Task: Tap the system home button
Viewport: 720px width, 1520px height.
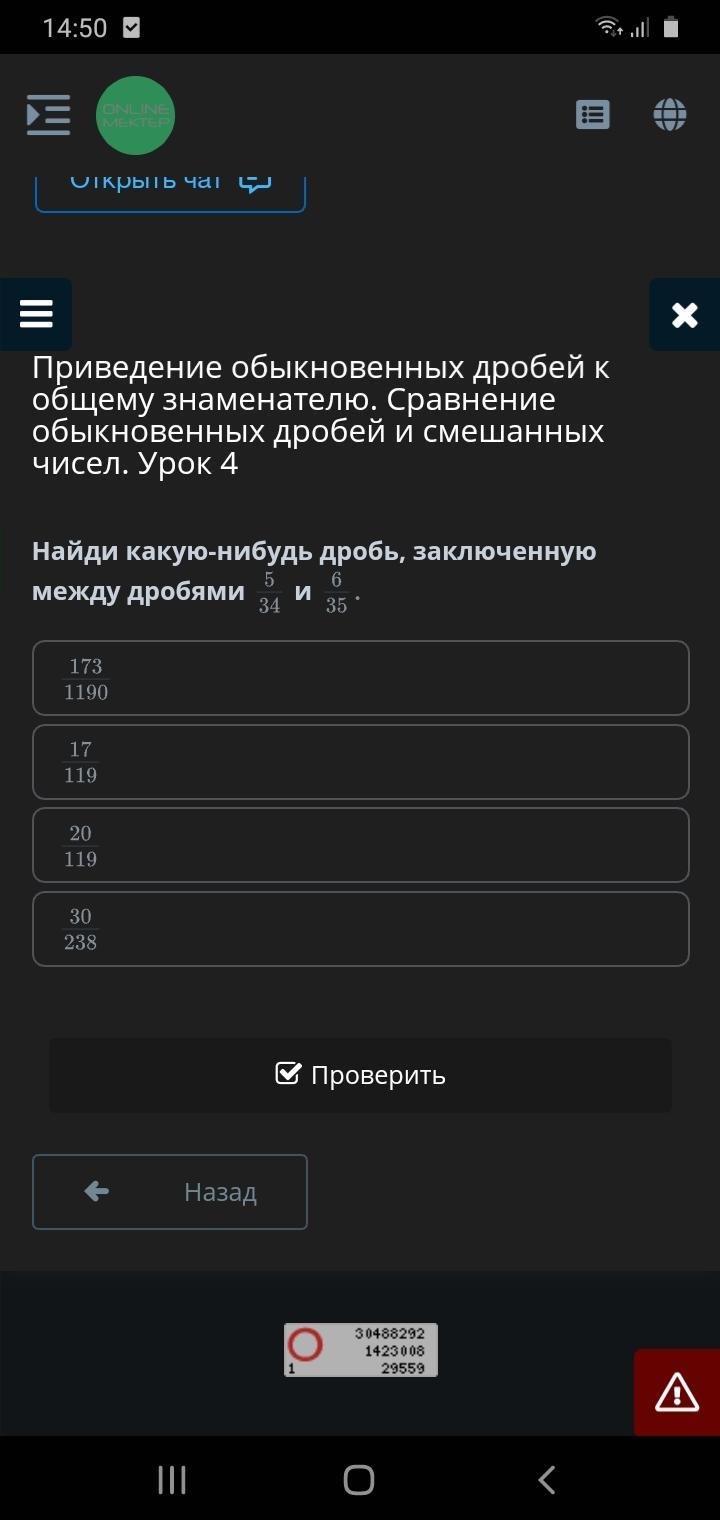Action: pos(359,1480)
